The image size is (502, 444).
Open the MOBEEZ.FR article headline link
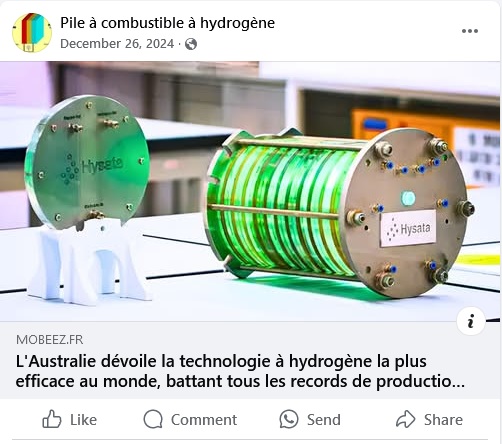click(240, 371)
